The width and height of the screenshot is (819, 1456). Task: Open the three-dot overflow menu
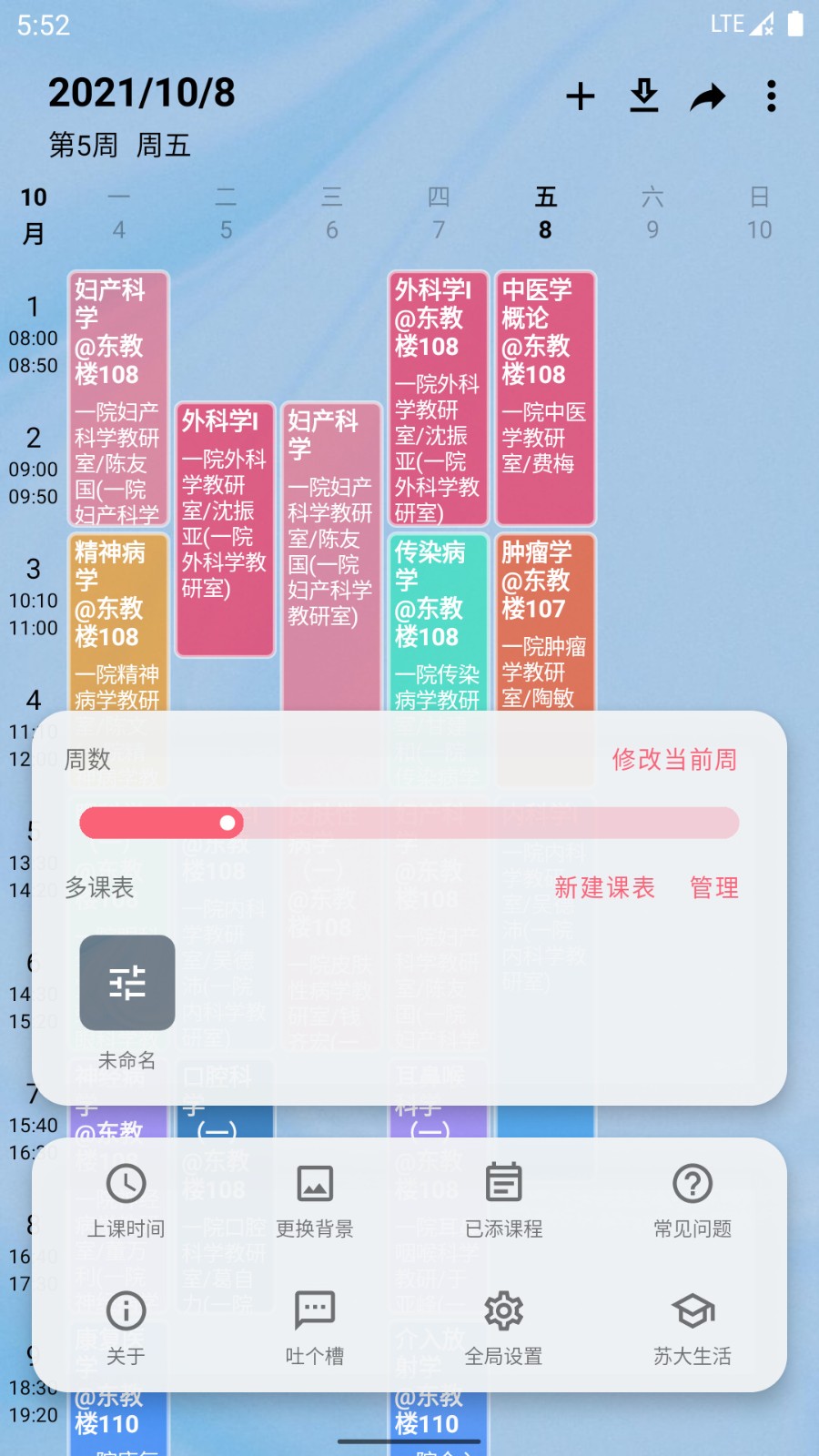click(771, 96)
